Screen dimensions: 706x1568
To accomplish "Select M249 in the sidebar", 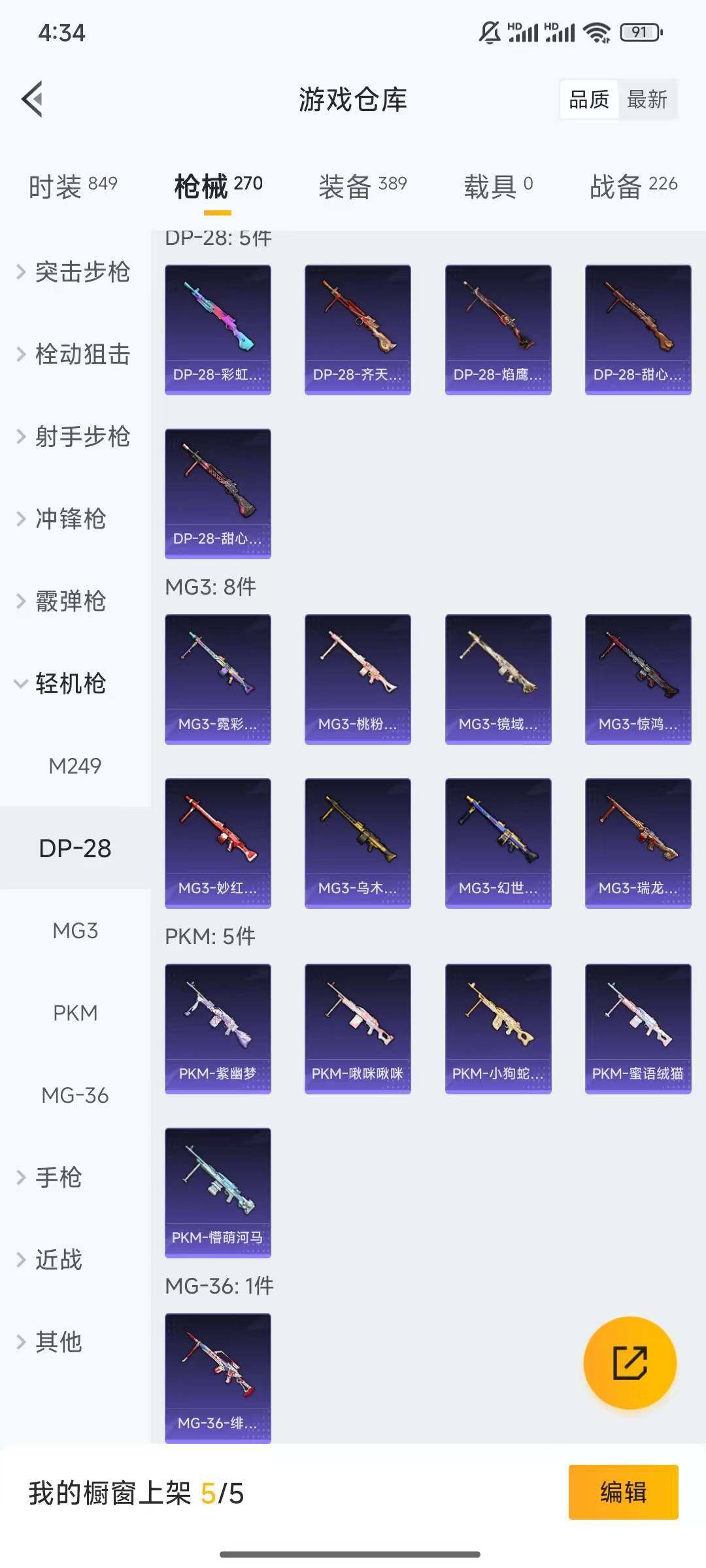I will coord(75,766).
